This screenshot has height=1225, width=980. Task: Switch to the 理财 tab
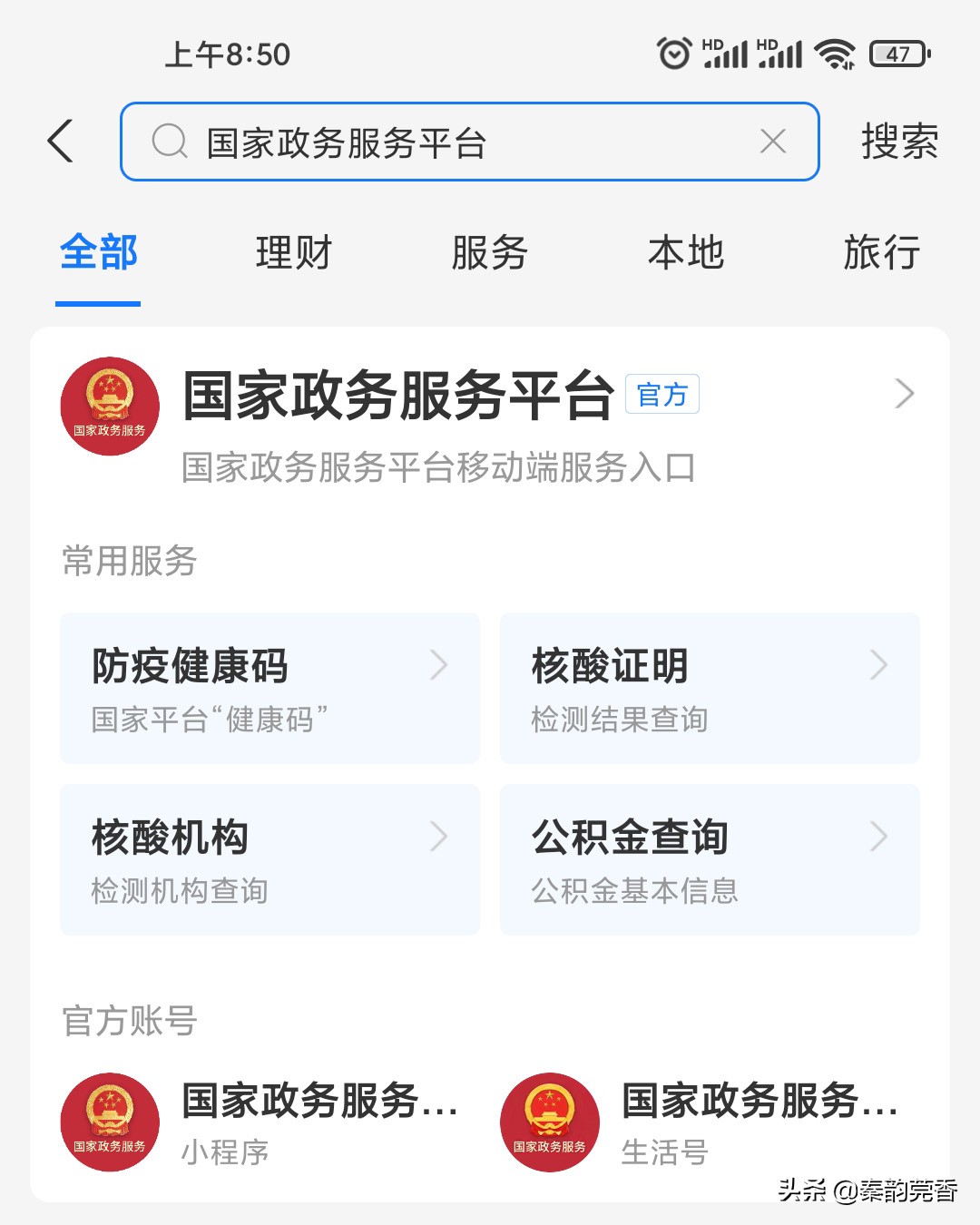coord(293,254)
